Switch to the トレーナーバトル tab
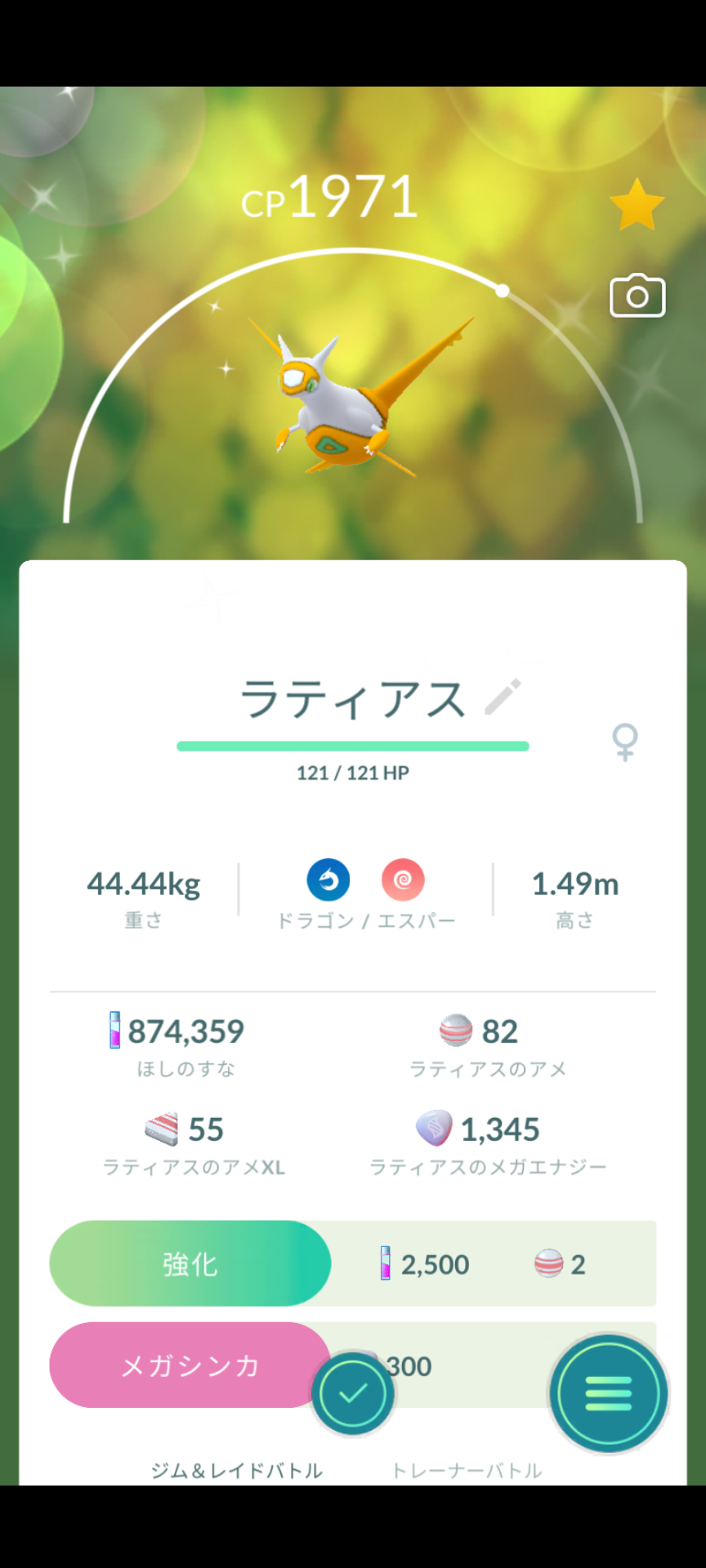 click(x=467, y=1471)
